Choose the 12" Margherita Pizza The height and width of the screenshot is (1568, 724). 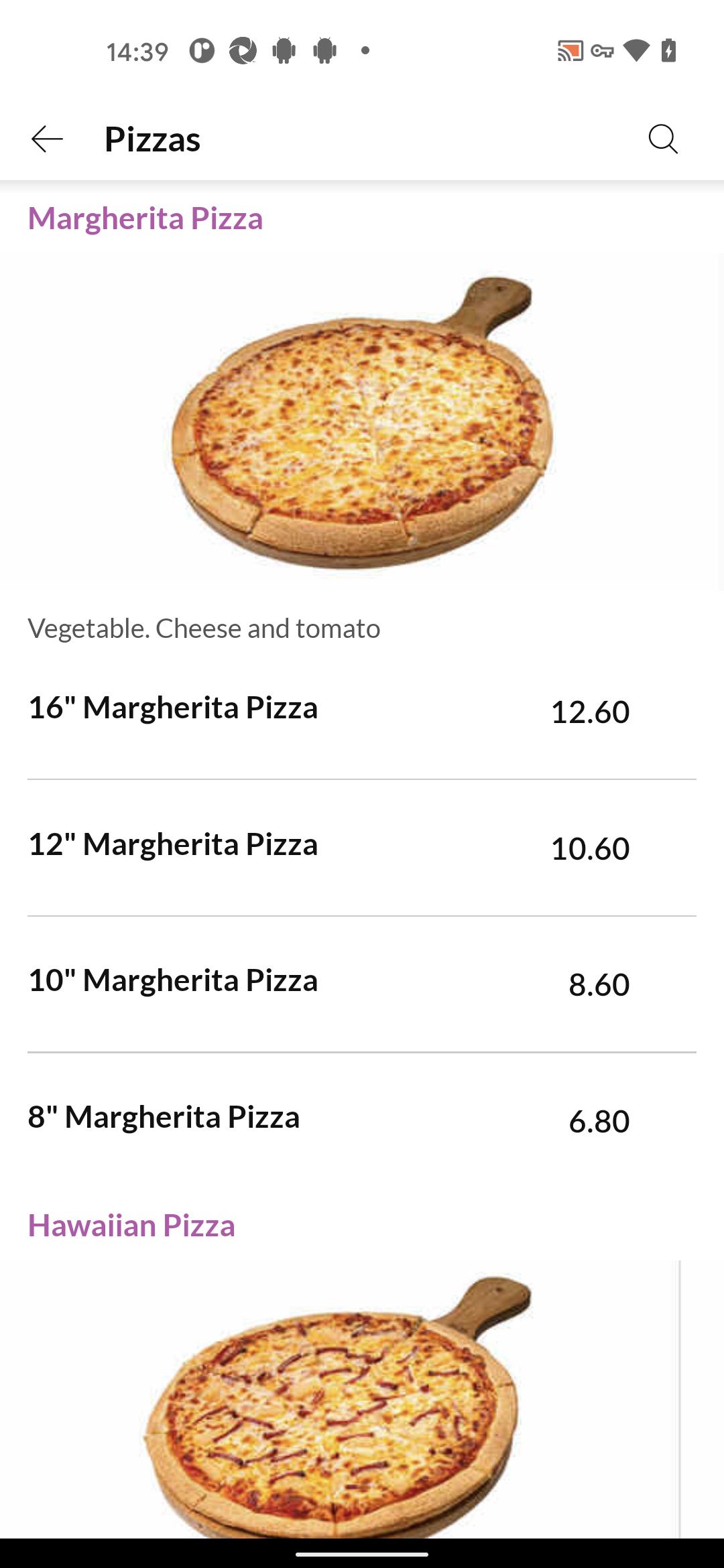pos(362,848)
